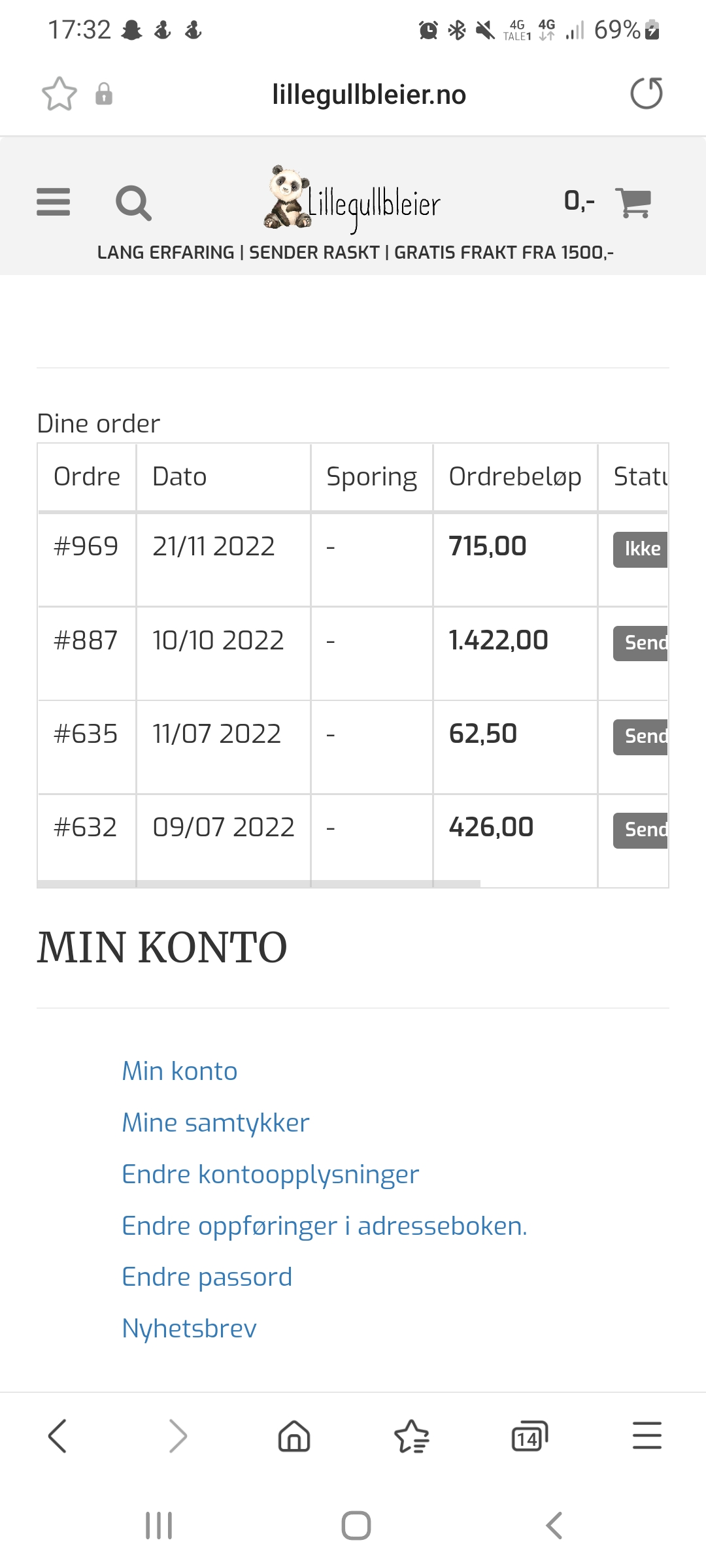Screen dimensions: 706x1568
Task: Open the hamburger menu in site header
Action: pyautogui.click(x=54, y=202)
